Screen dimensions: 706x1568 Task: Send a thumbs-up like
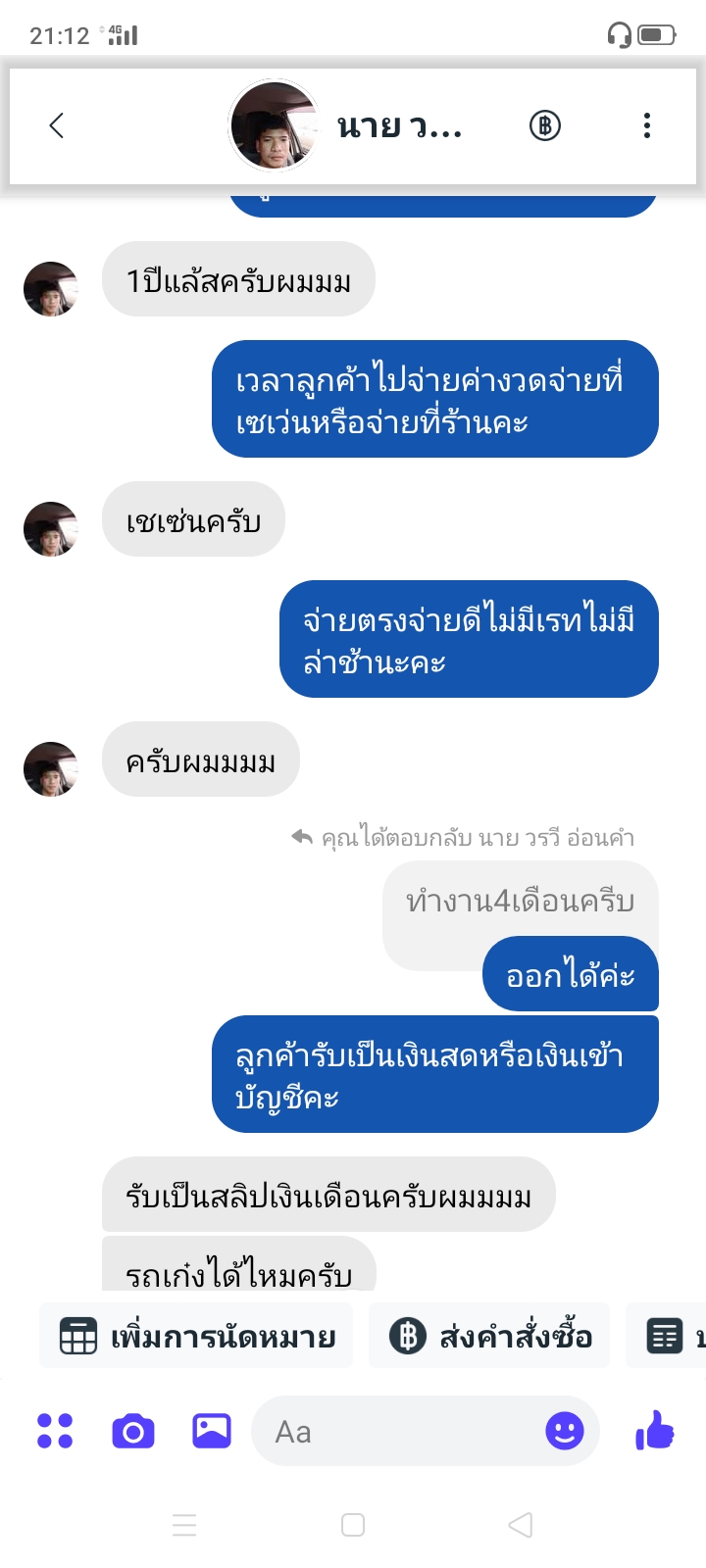coord(655,1432)
